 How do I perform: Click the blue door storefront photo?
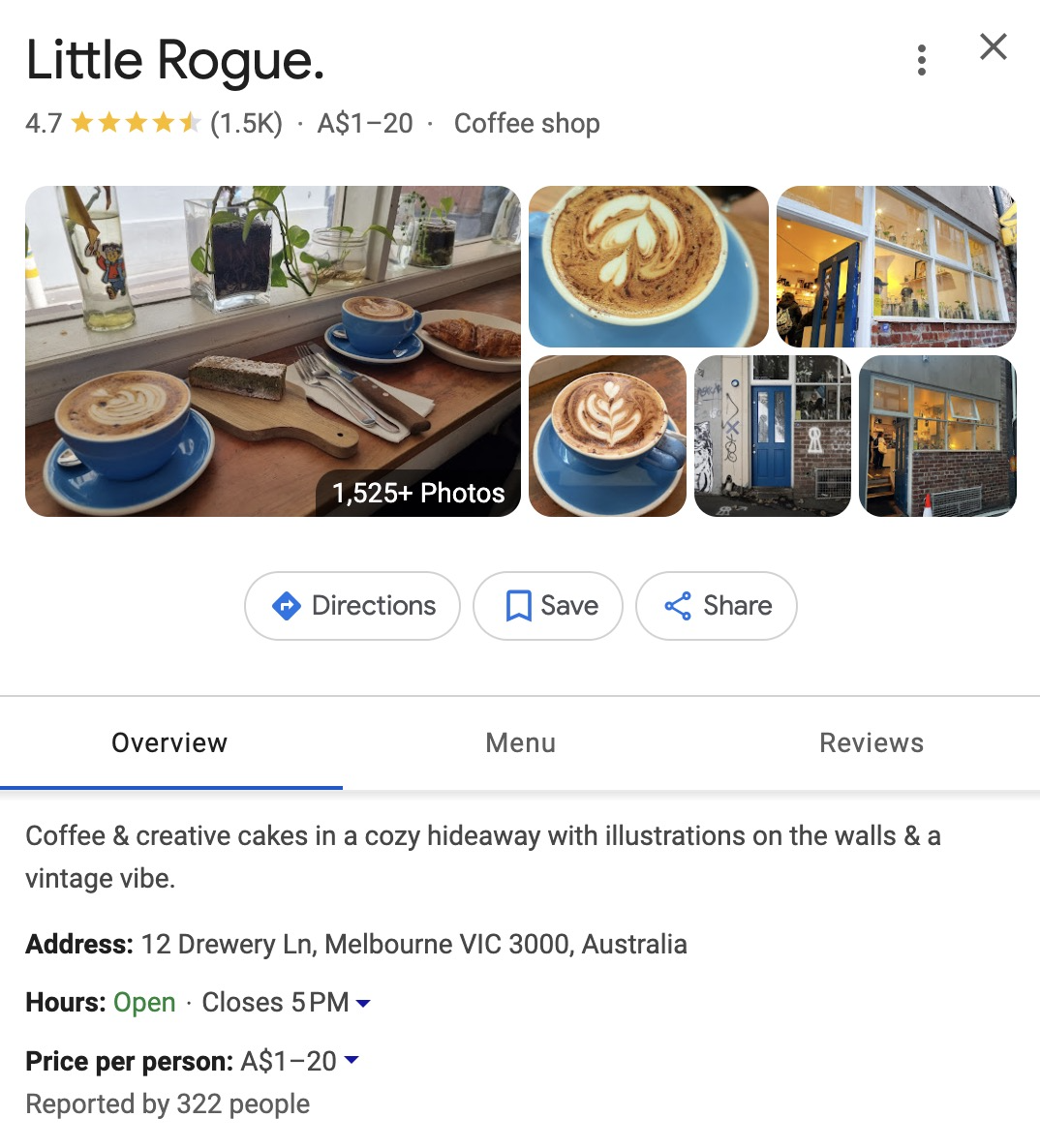[x=772, y=437]
